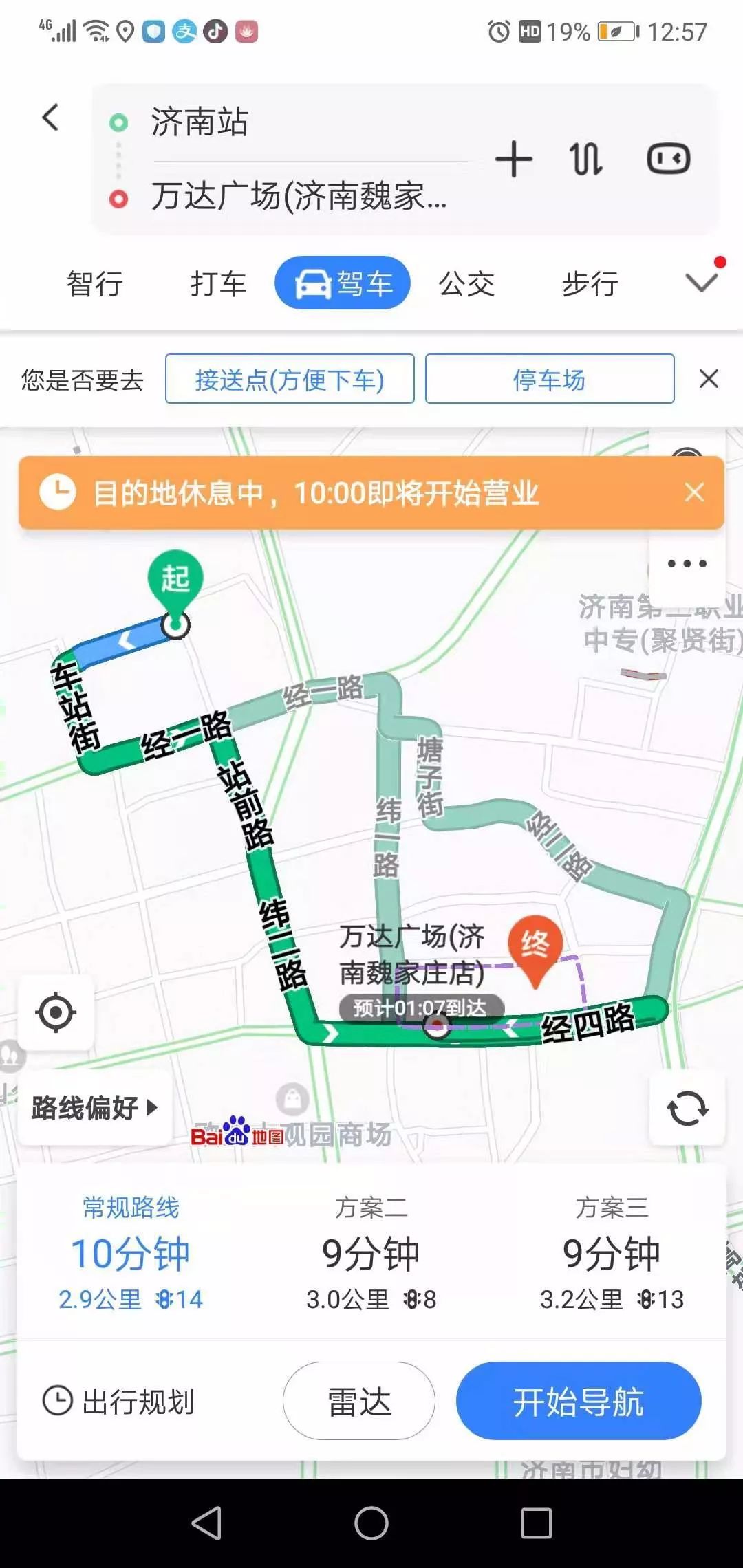
Task: Dismiss the 您是否要去 suggestion bar
Action: (x=709, y=379)
